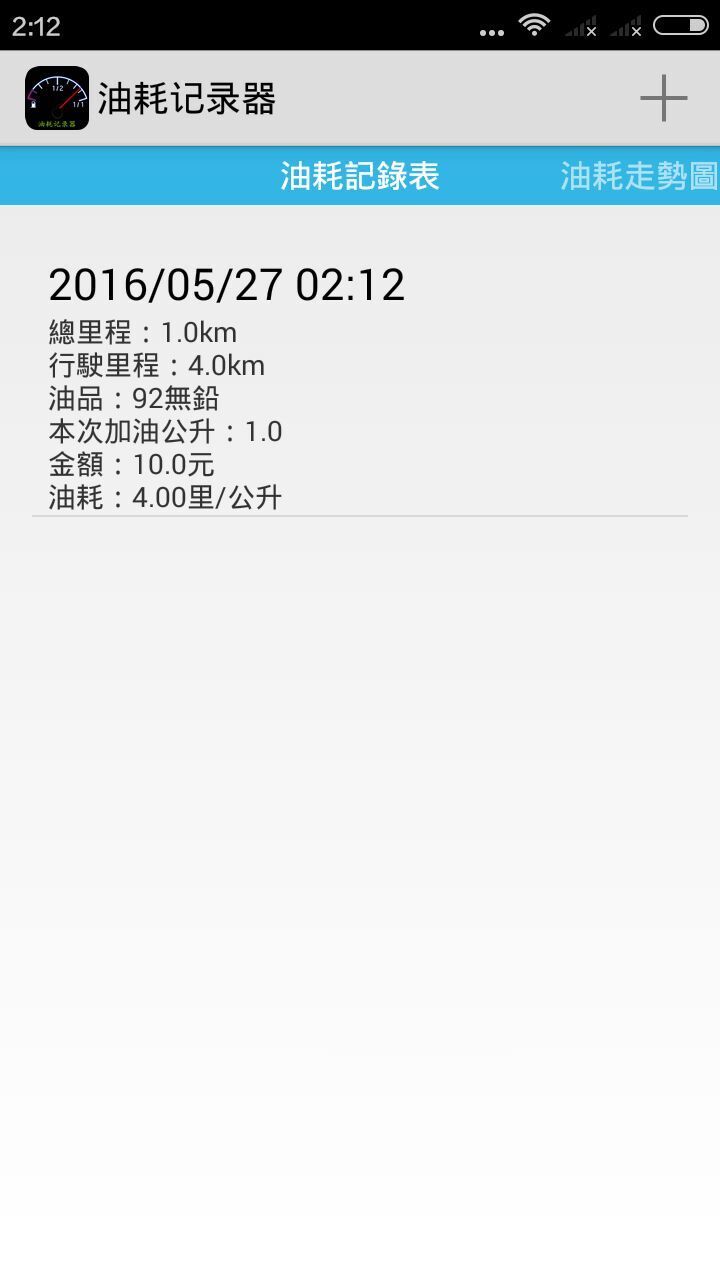Add a new fuel record with plus icon
Image resolution: width=720 pixels, height=1280 pixels.
pyautogui.click(x=663, y=98)
